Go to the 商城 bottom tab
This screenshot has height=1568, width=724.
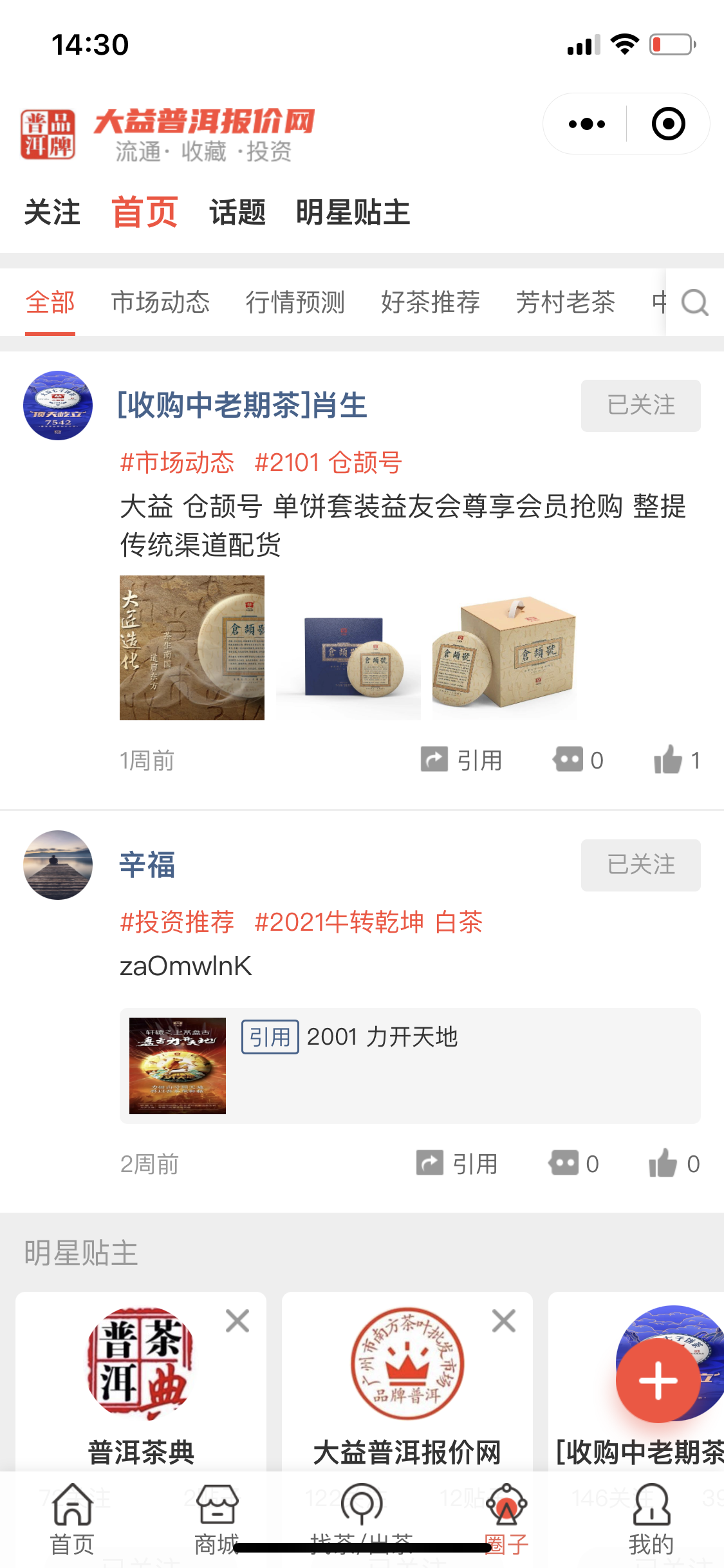click(x=217, y=1517)
